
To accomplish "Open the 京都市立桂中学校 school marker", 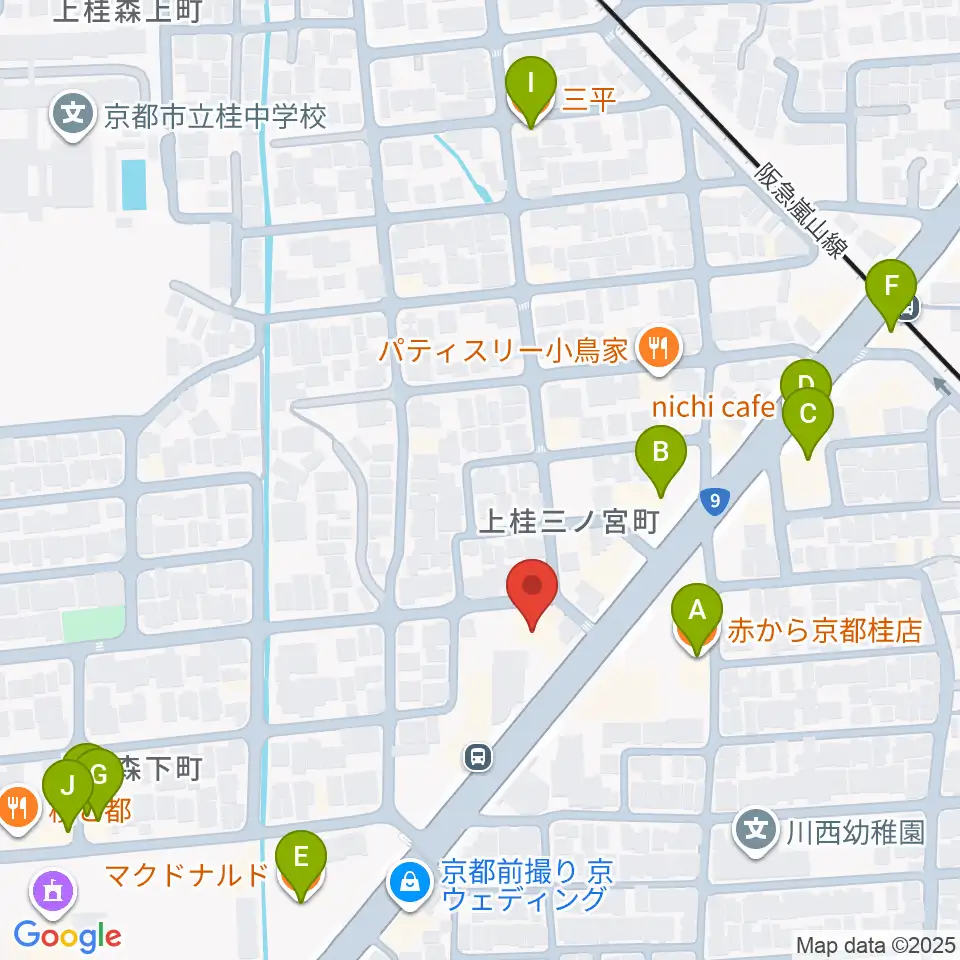I will (73, 116).
